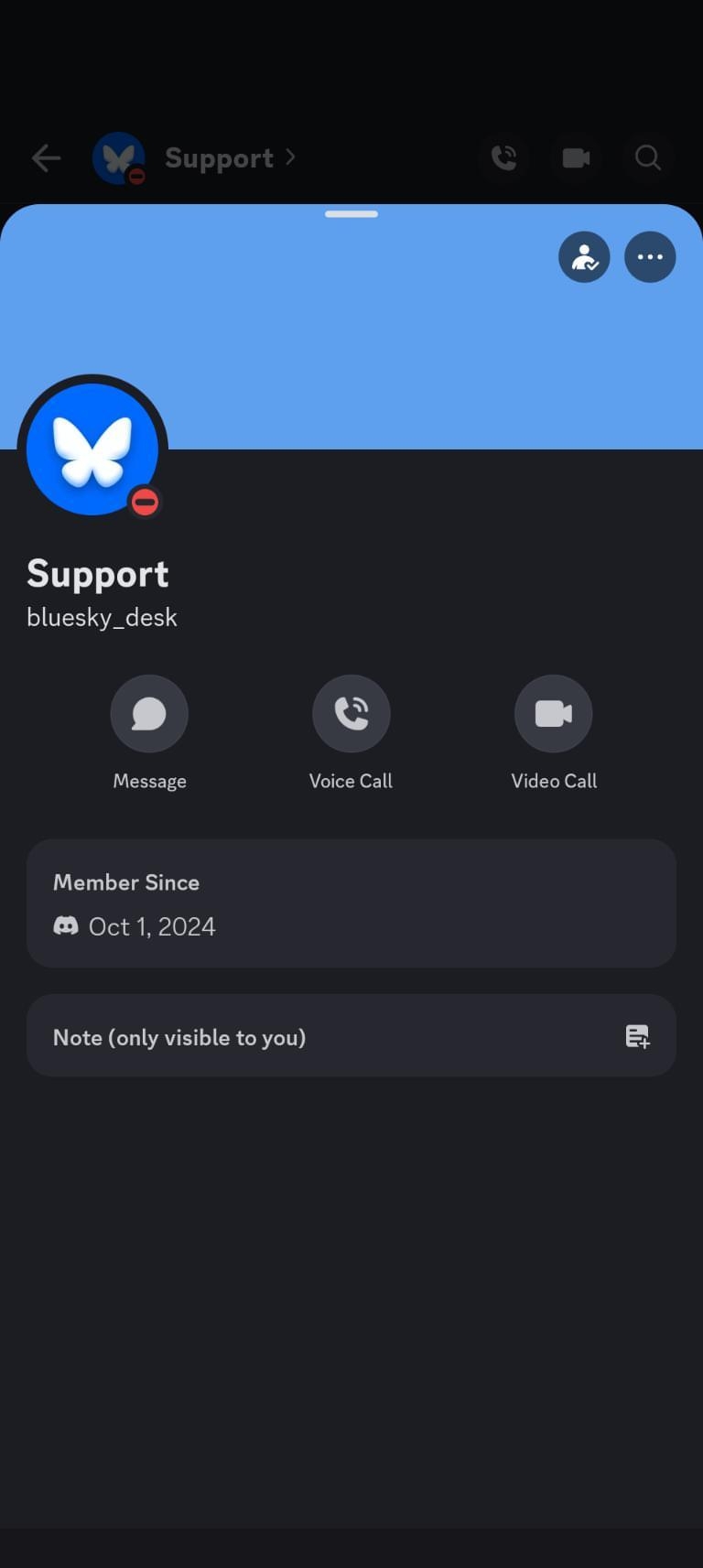703x1568 pixels.
Task: Add a note about this user
Action: click(637, 1036)
